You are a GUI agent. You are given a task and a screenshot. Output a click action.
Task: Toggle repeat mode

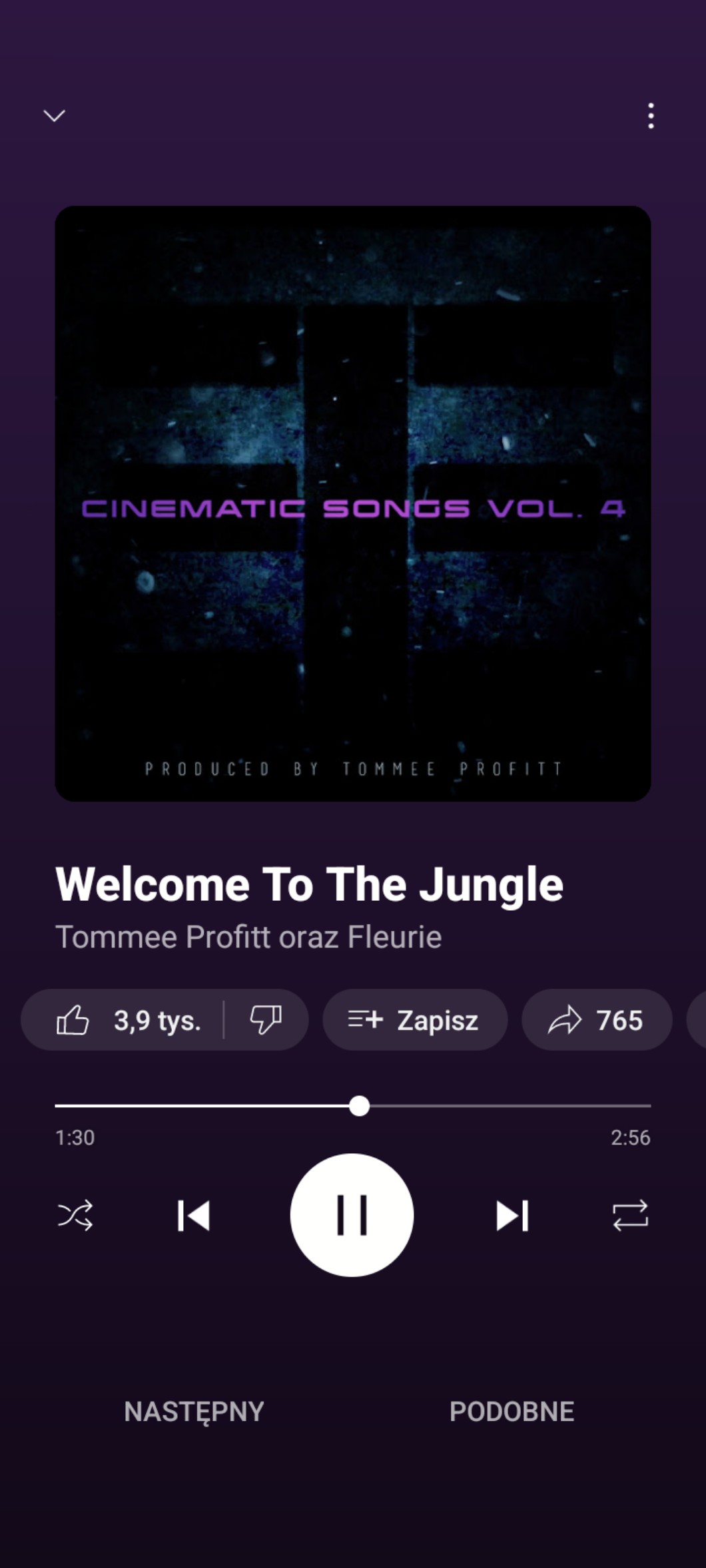pos(630,1215)
